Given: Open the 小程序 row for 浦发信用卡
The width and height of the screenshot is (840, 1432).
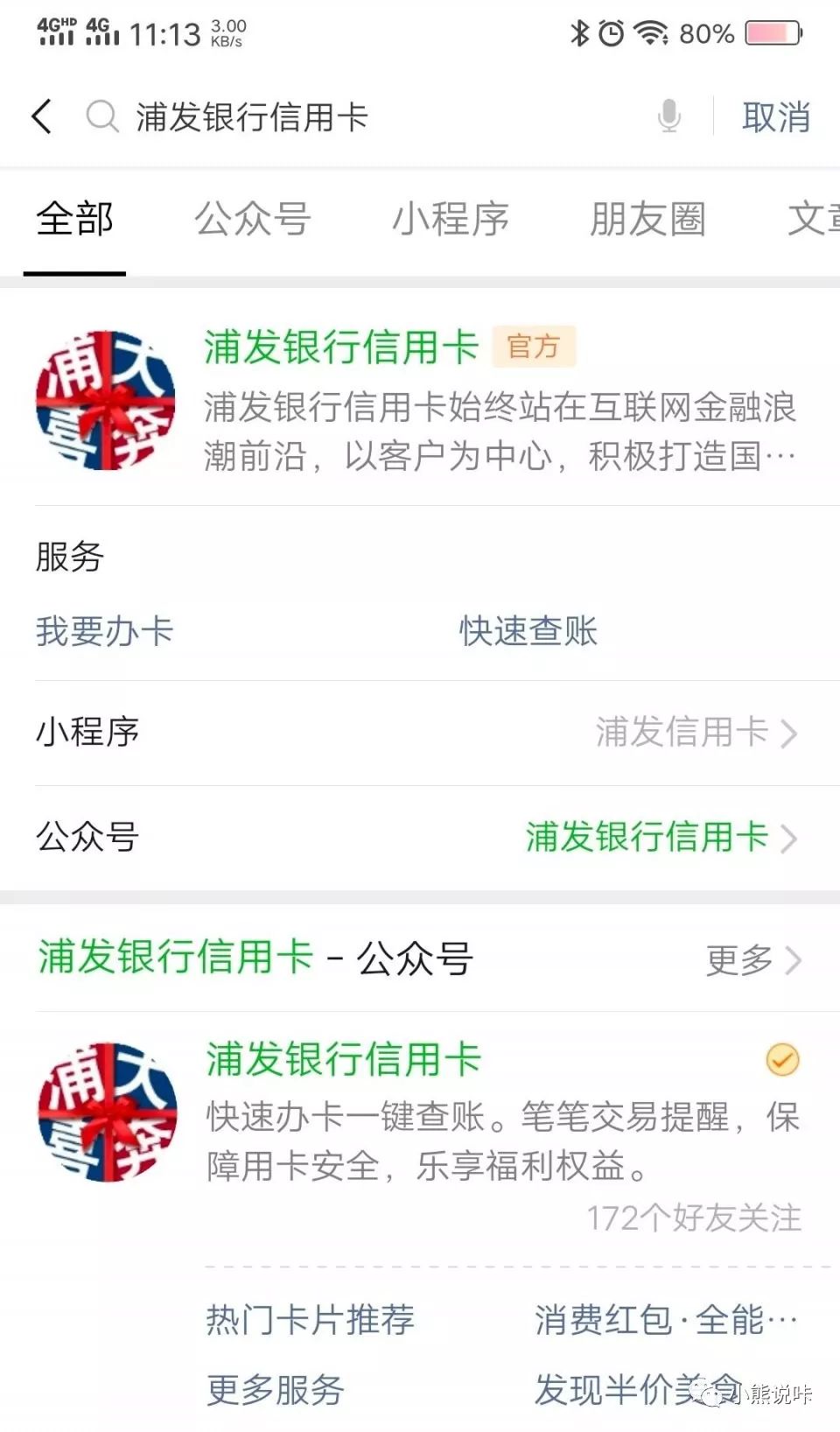Looking at the screenshot, I should pos(420,733).
